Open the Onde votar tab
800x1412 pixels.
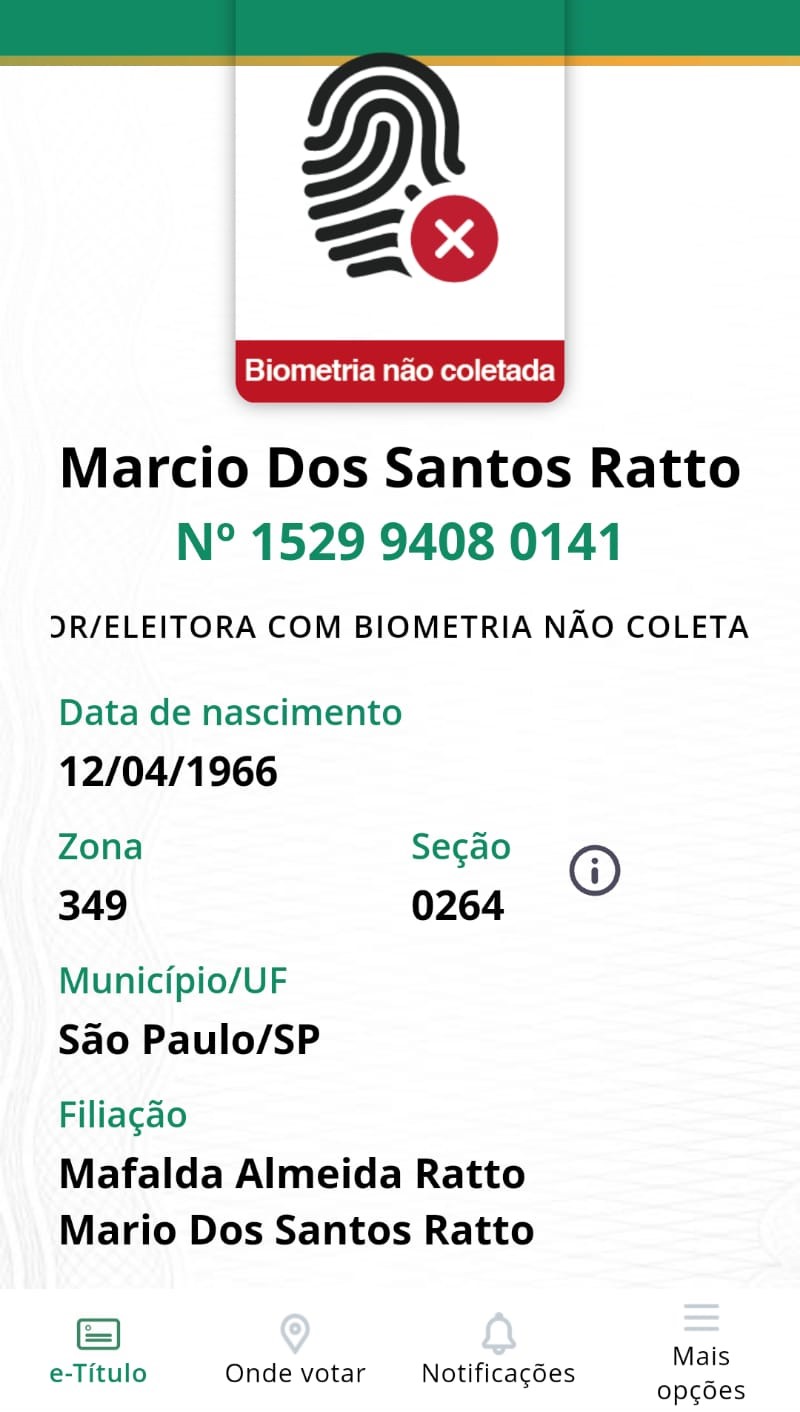coord(295,1351)
